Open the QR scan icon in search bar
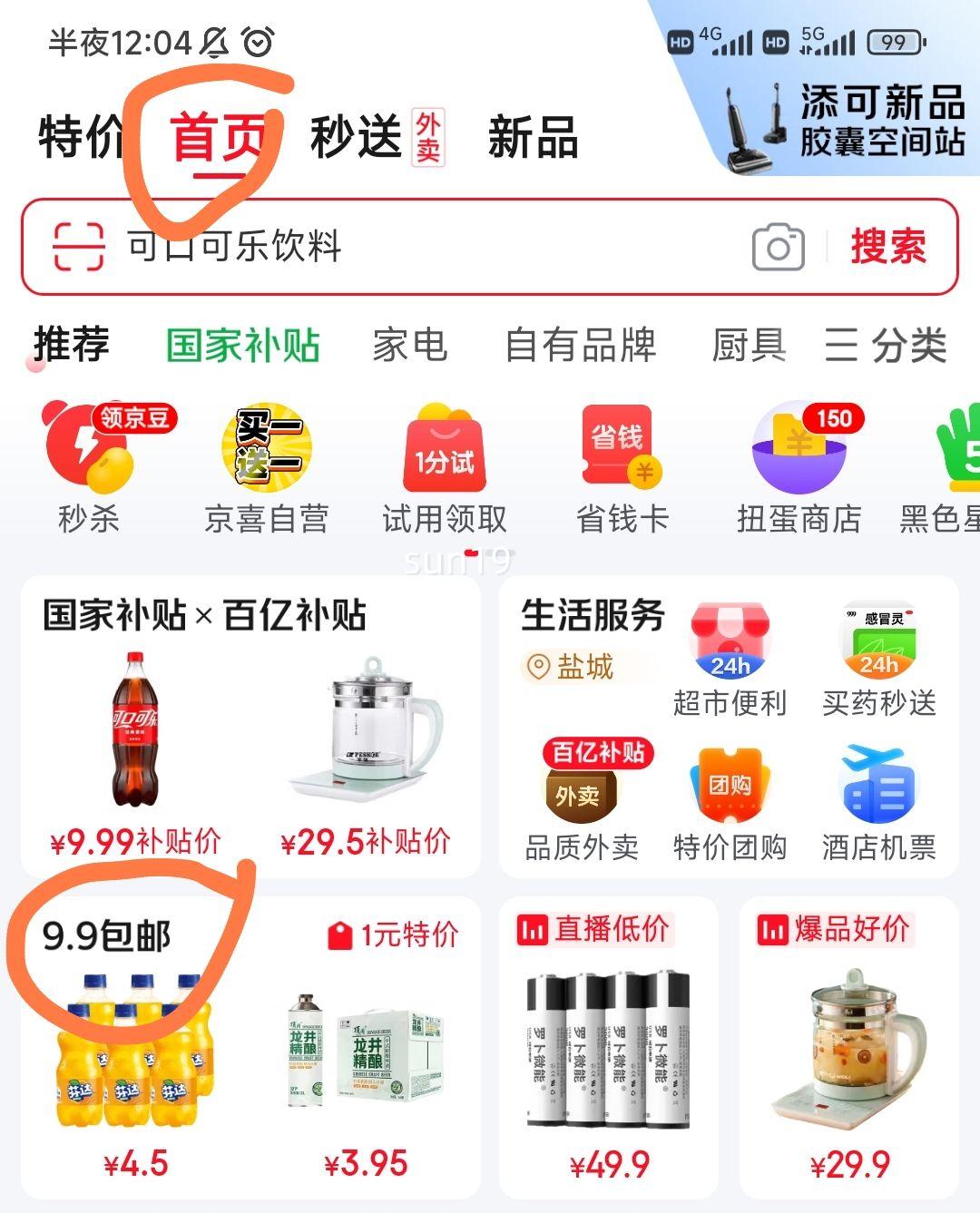Viewport: 980px width, 1213px height. coord(77,247)
